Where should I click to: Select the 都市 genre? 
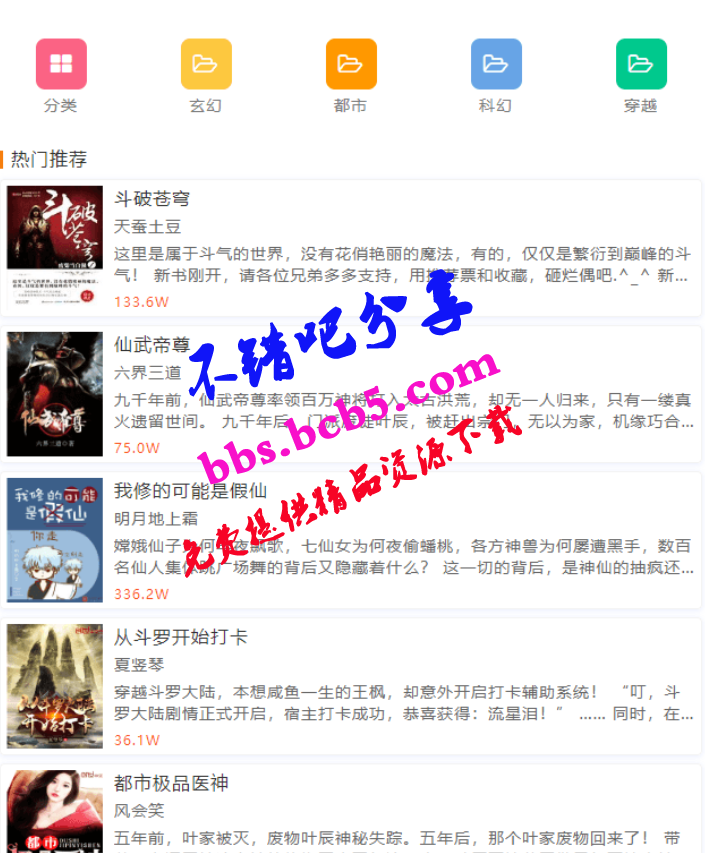(x=351, y=65)
